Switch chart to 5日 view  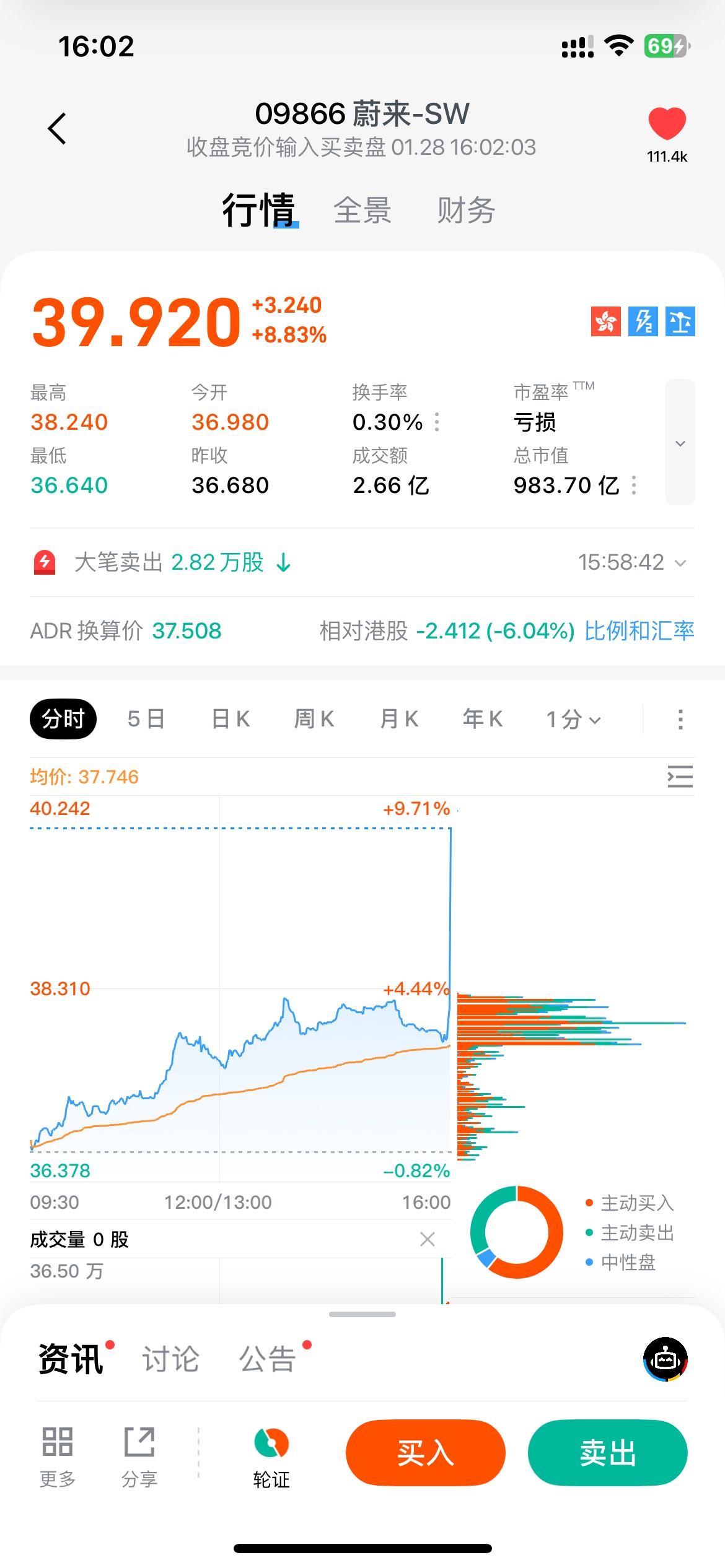(x=146, y=720)
